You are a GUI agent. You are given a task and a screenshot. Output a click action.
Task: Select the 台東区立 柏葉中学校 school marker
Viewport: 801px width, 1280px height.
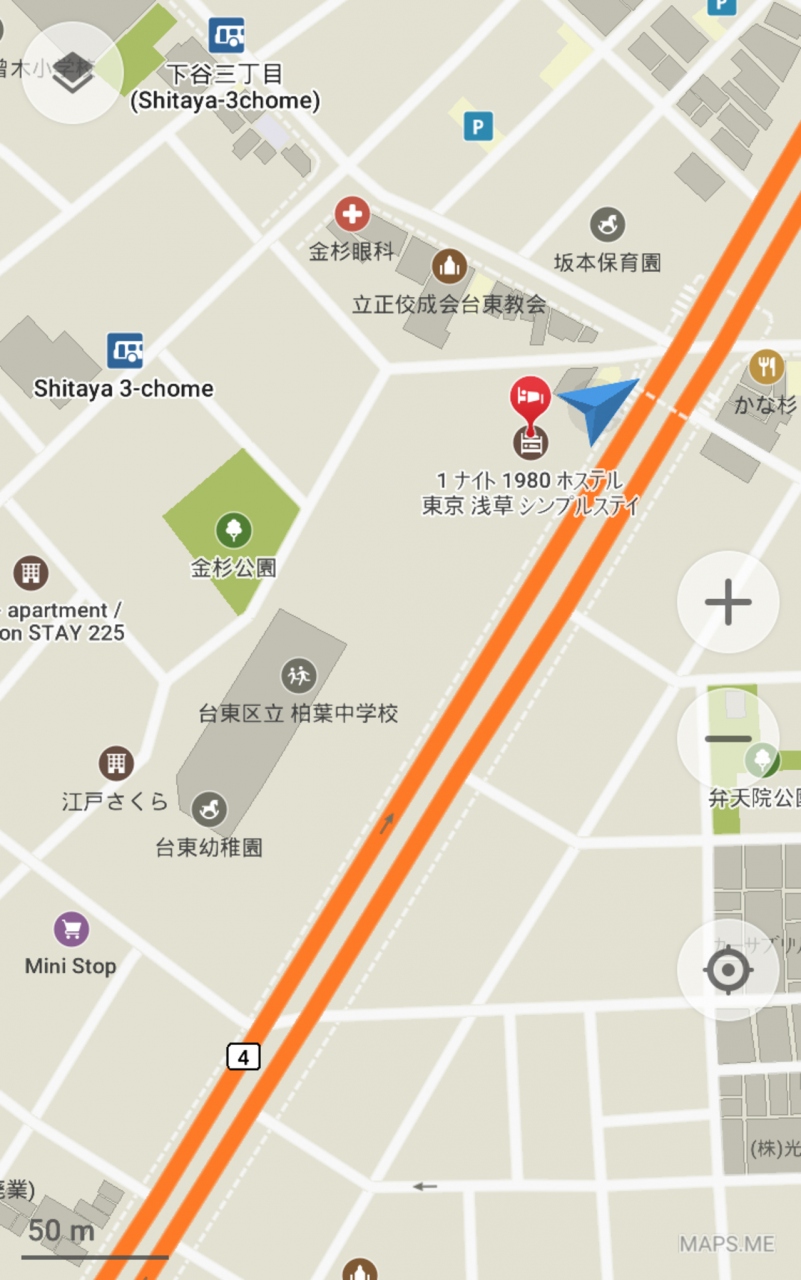(298, 675)
